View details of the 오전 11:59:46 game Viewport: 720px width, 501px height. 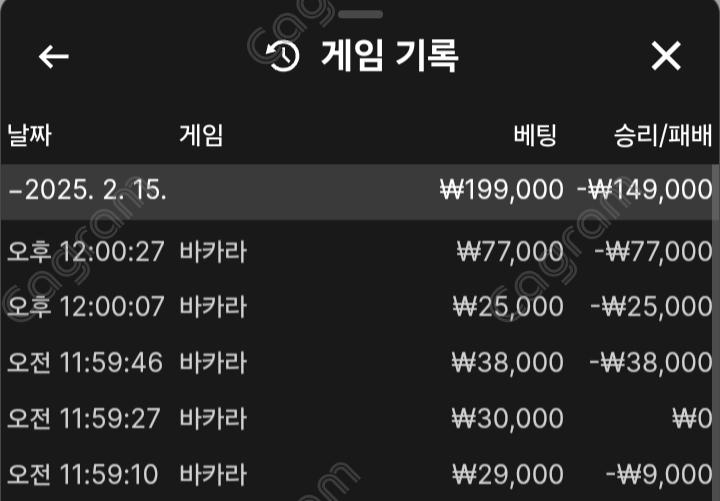tap(360, 361)
